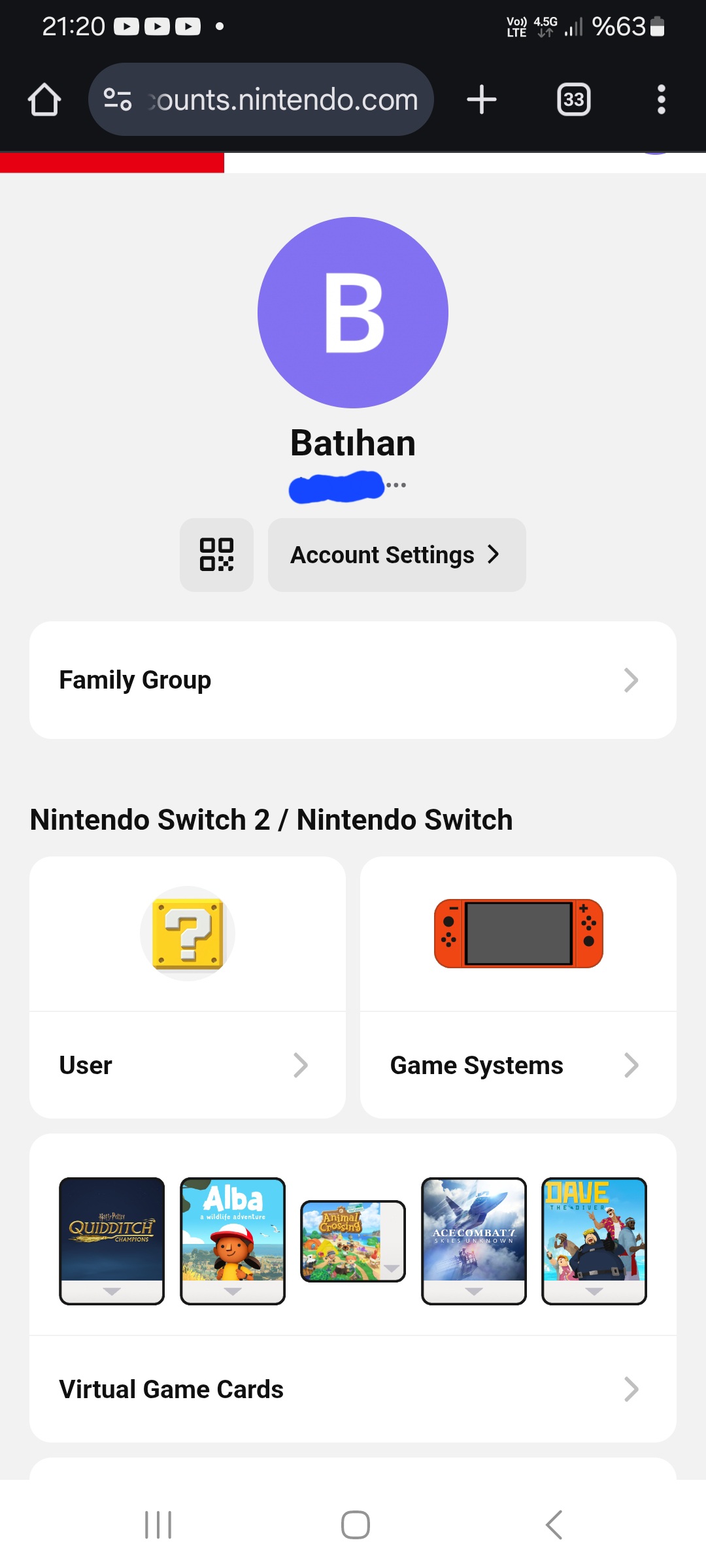Open the browser home page
Screen dimensions: 706x1568
pyautogui.click(x=44, y=99)
